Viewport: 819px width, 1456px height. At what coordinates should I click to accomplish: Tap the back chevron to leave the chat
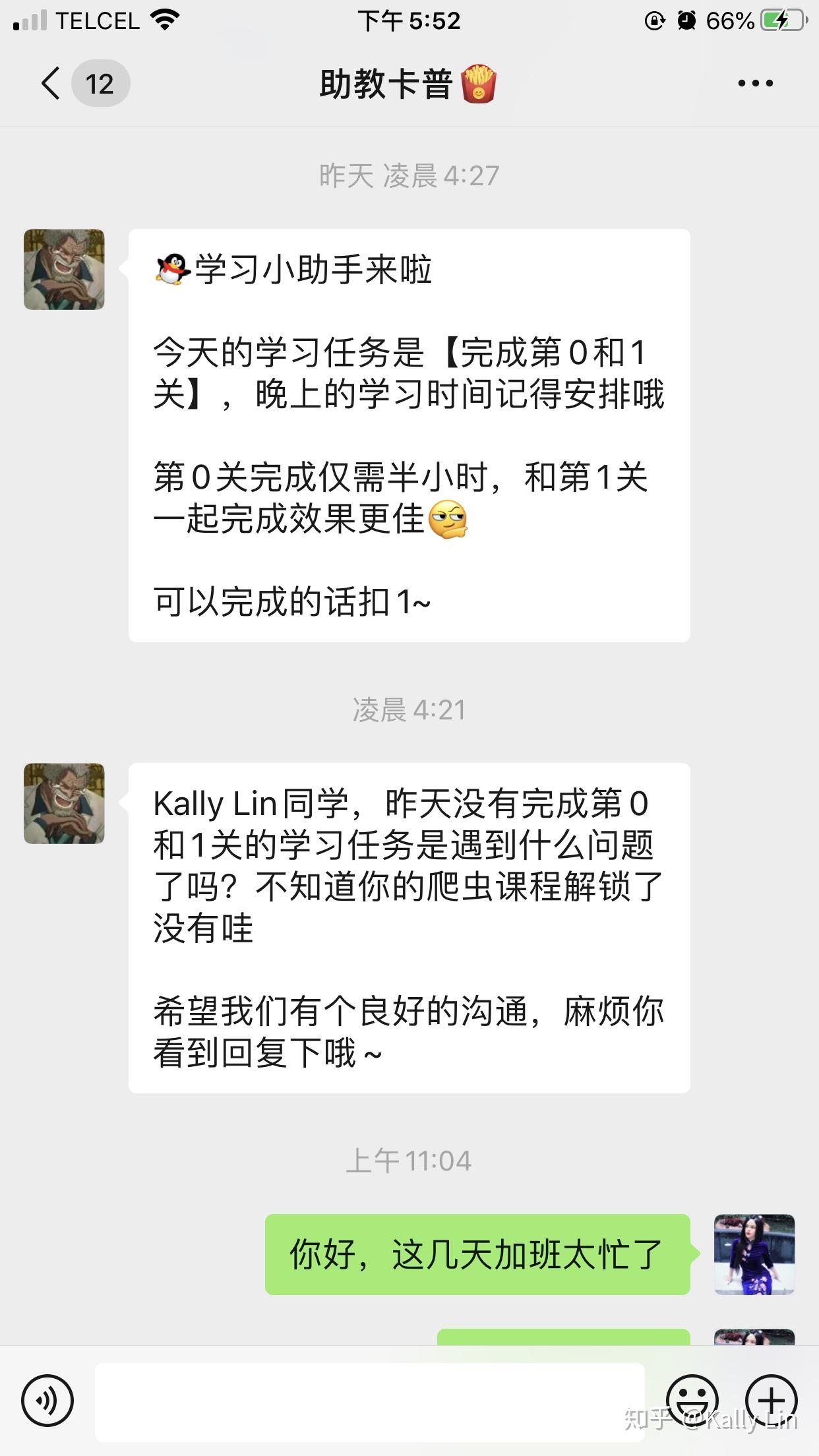click(49, 84)
